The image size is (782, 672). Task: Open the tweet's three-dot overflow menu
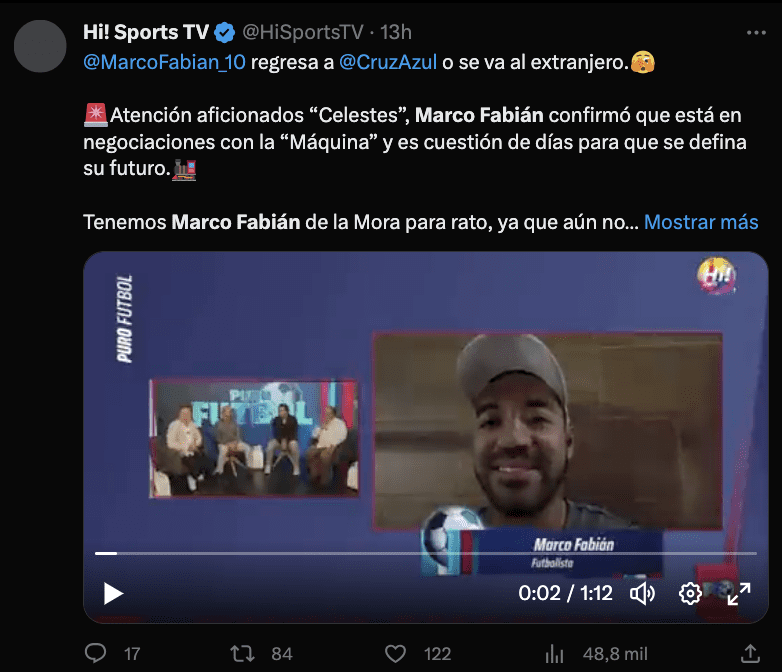[x=756, y=32]
